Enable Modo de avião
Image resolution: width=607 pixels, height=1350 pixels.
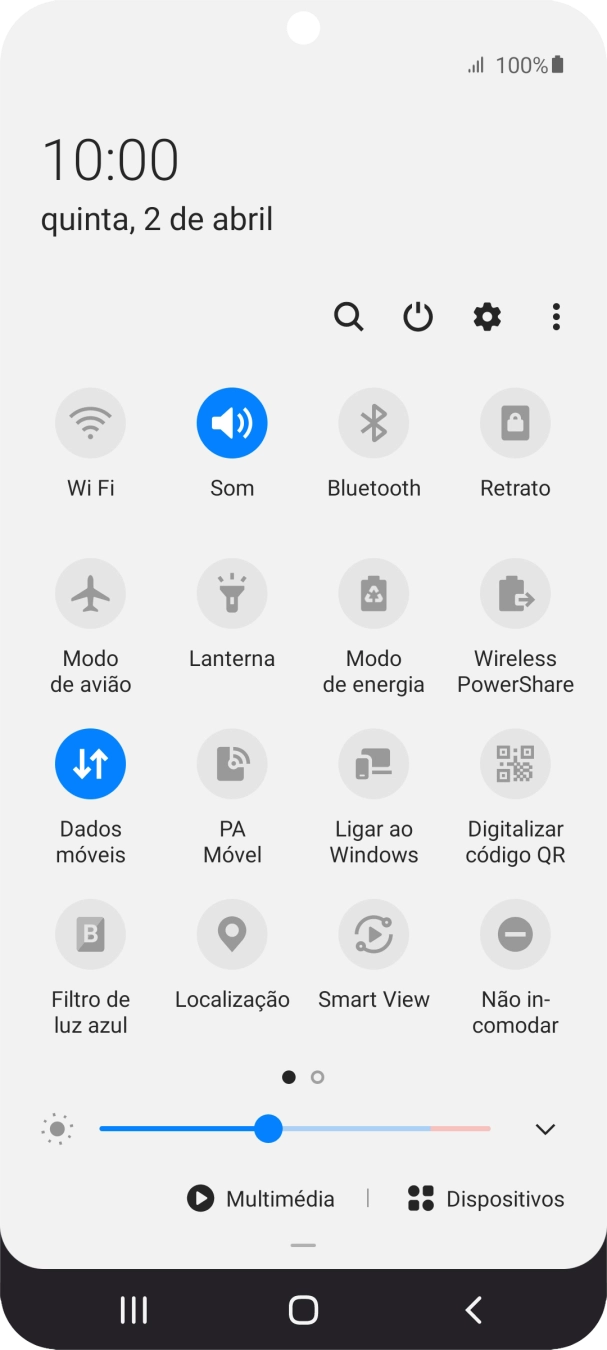tap(90, 594)
